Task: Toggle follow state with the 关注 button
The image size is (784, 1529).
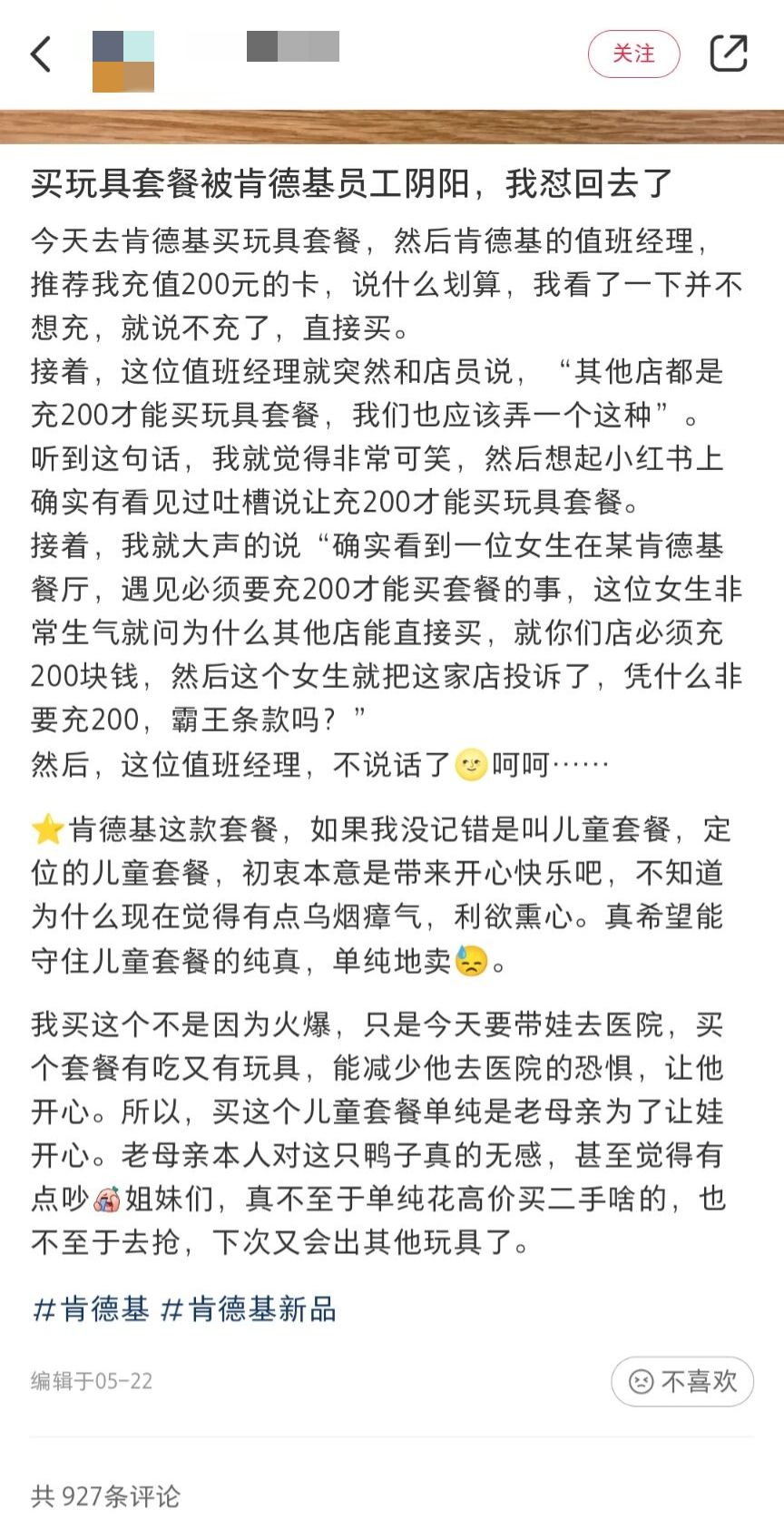Action: click(x=633, y=54)
